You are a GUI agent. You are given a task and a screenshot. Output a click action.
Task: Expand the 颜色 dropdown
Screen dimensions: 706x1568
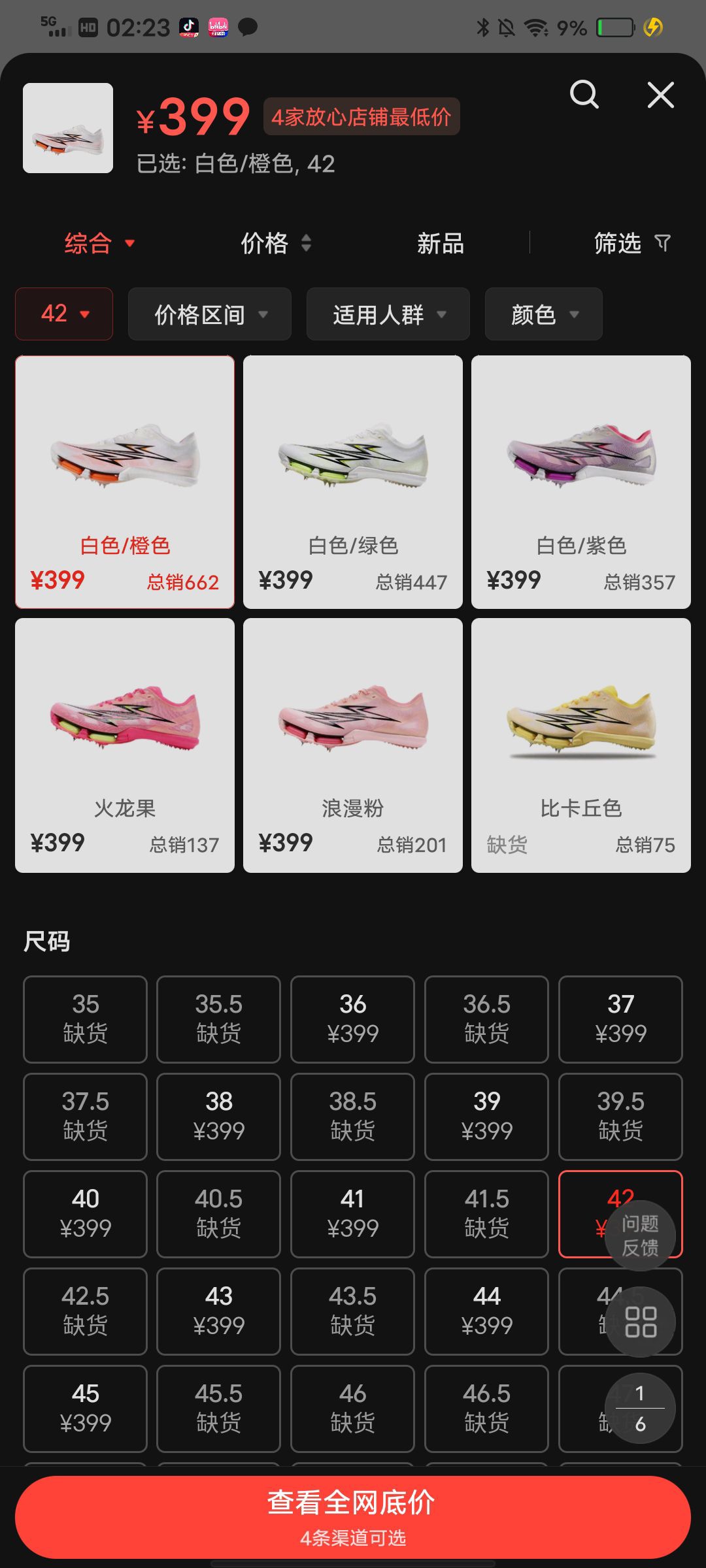(x=544, y=314)
